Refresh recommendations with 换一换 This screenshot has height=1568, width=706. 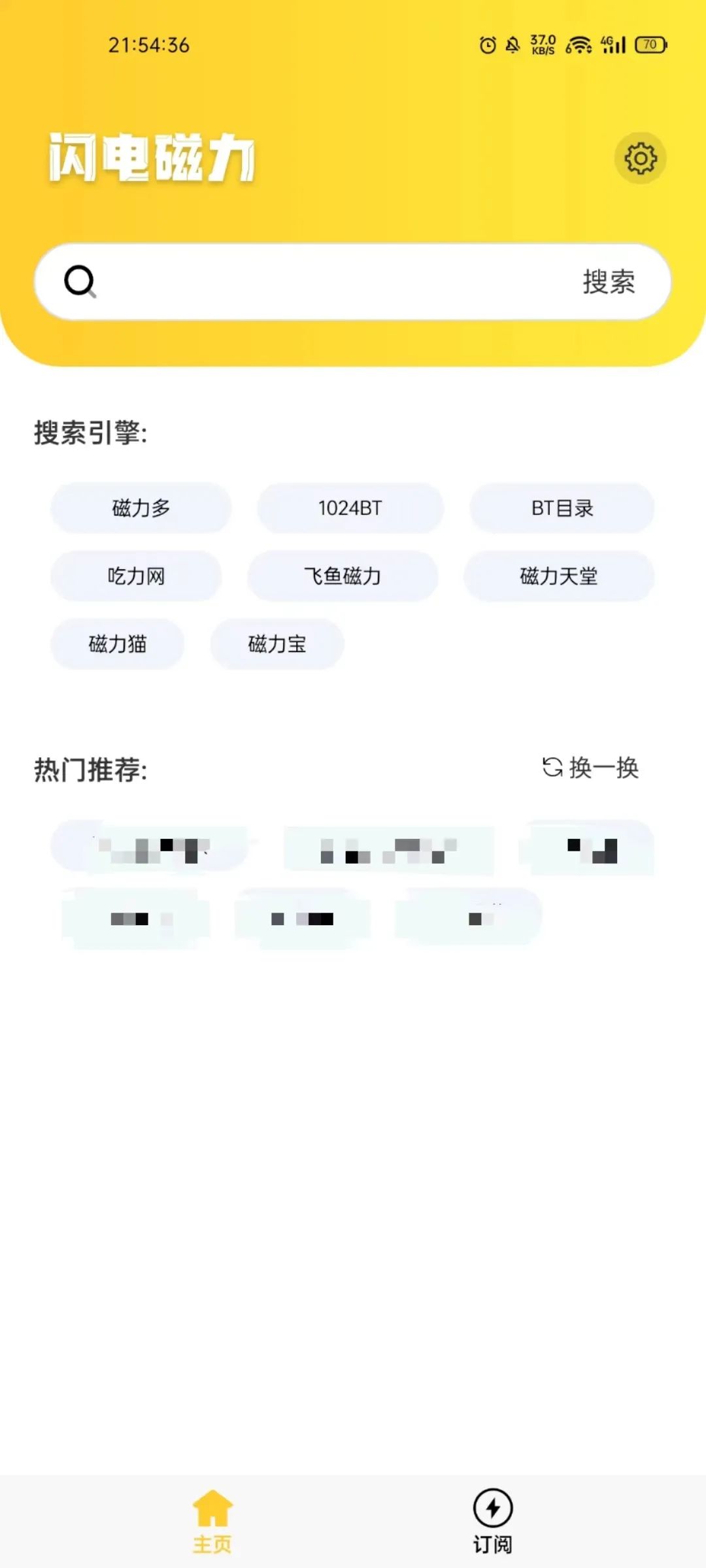(x=590, y=768)
